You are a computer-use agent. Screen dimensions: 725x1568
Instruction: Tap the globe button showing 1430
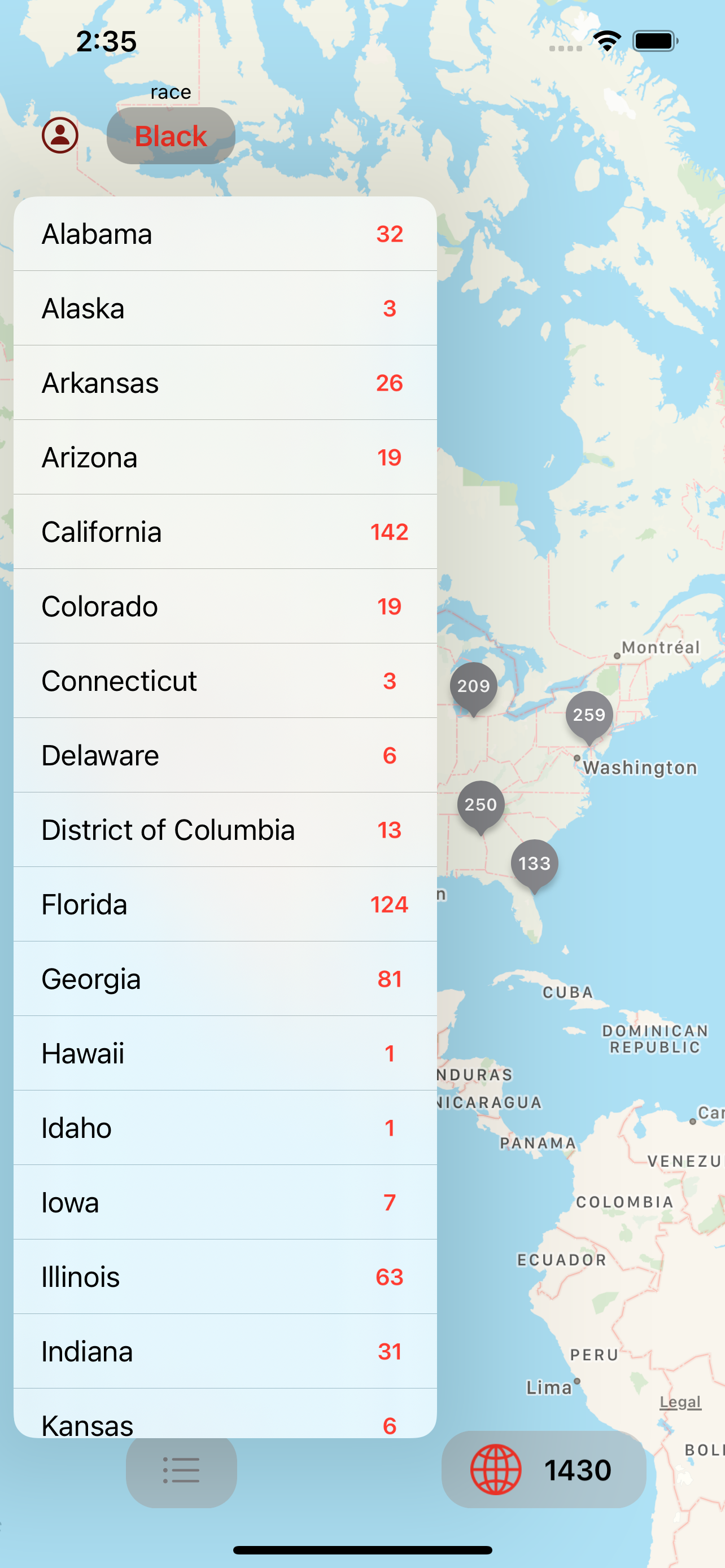[x=543, y=1470]
